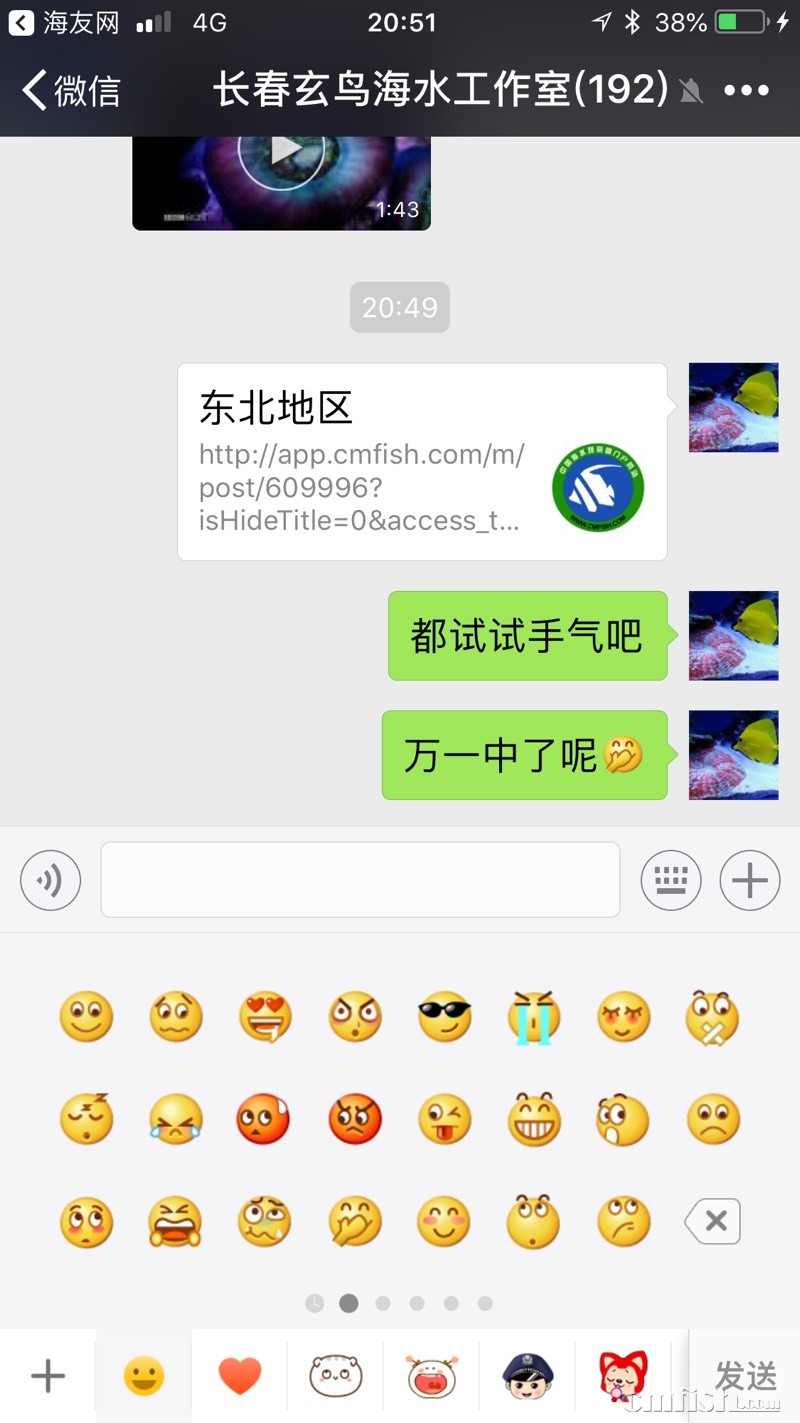Select the crying emoji with tears streaming
This screenshot has height=1423, width=800.
click(x=534, y=1016)
